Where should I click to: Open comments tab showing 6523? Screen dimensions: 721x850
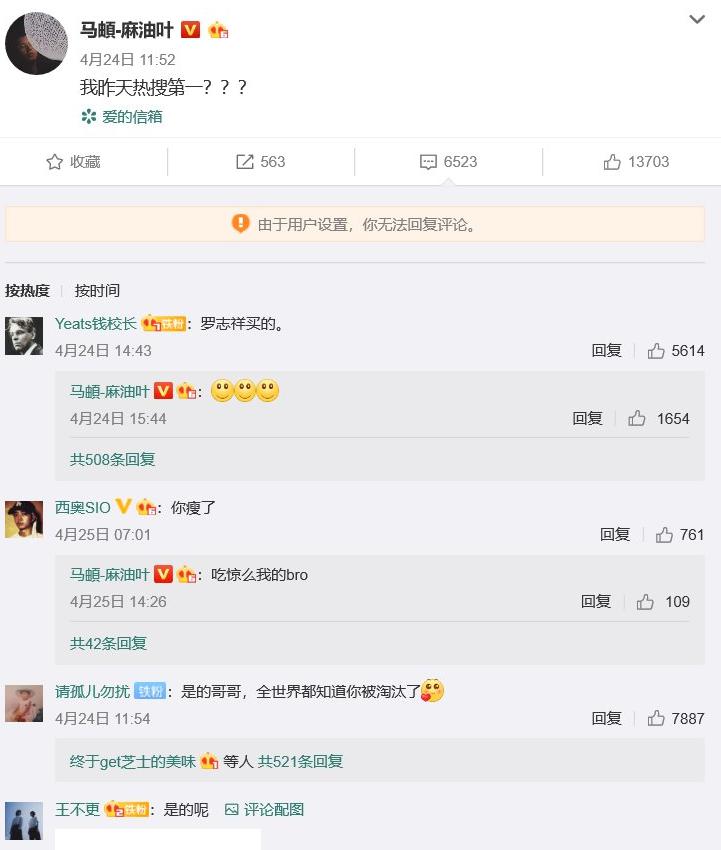click(x=448, y=162)
